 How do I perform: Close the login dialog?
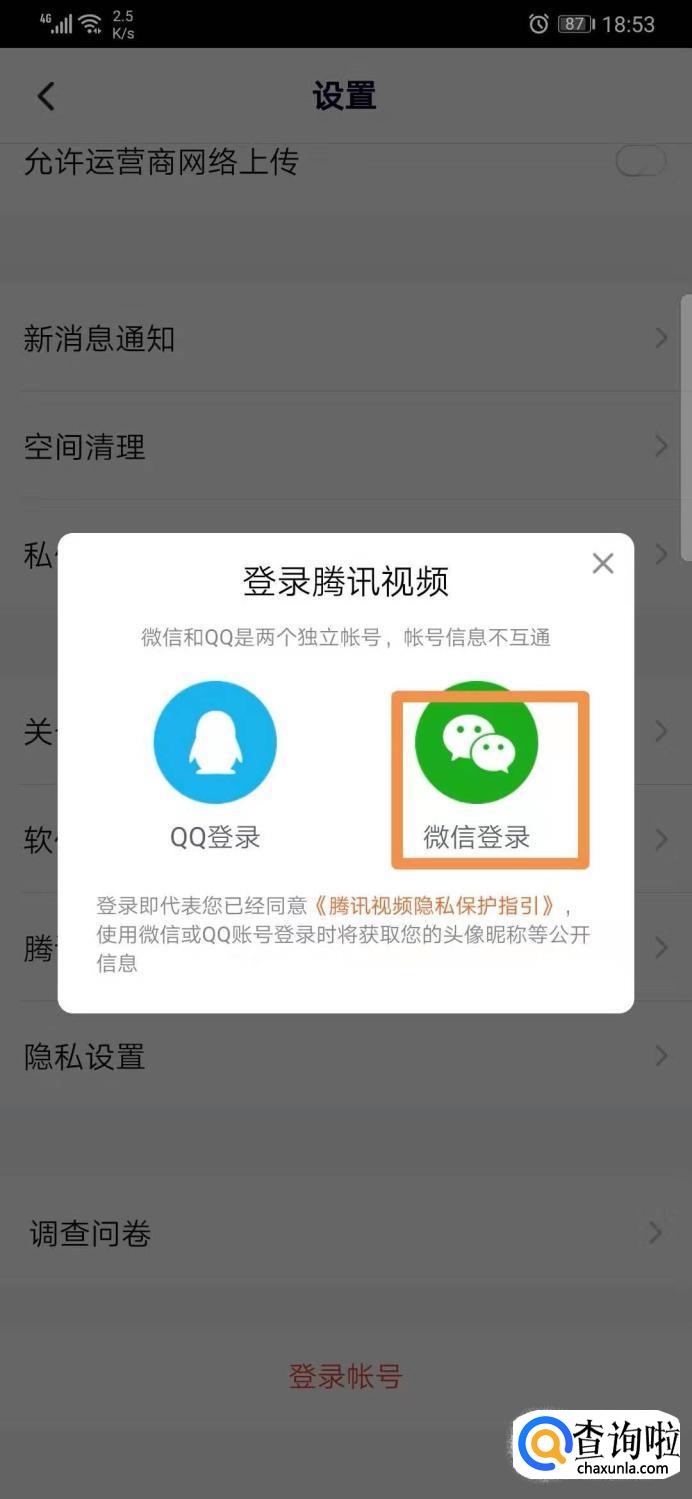pos(602,564)
